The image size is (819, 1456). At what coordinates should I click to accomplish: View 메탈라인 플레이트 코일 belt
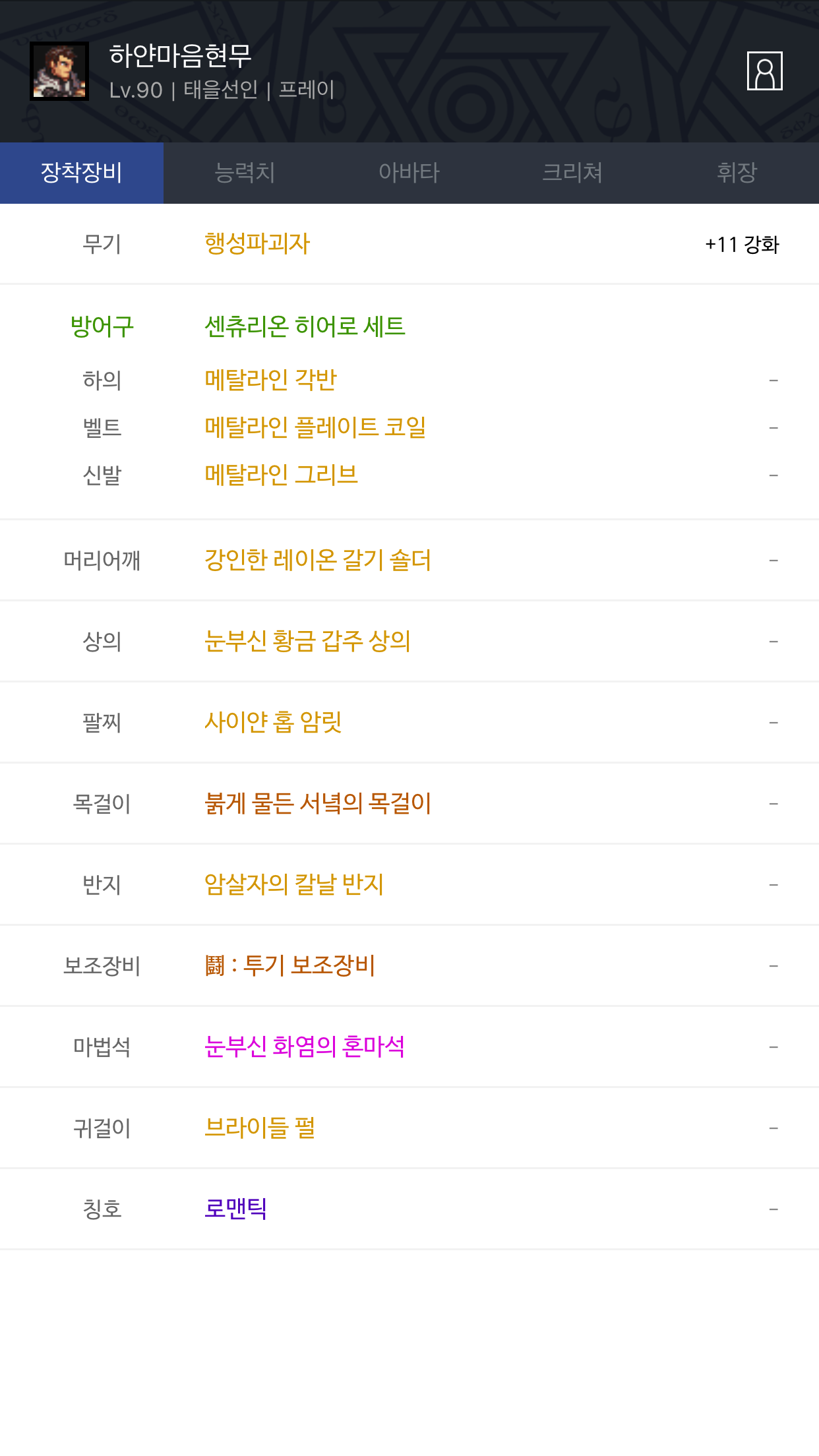tap(315, 427)
